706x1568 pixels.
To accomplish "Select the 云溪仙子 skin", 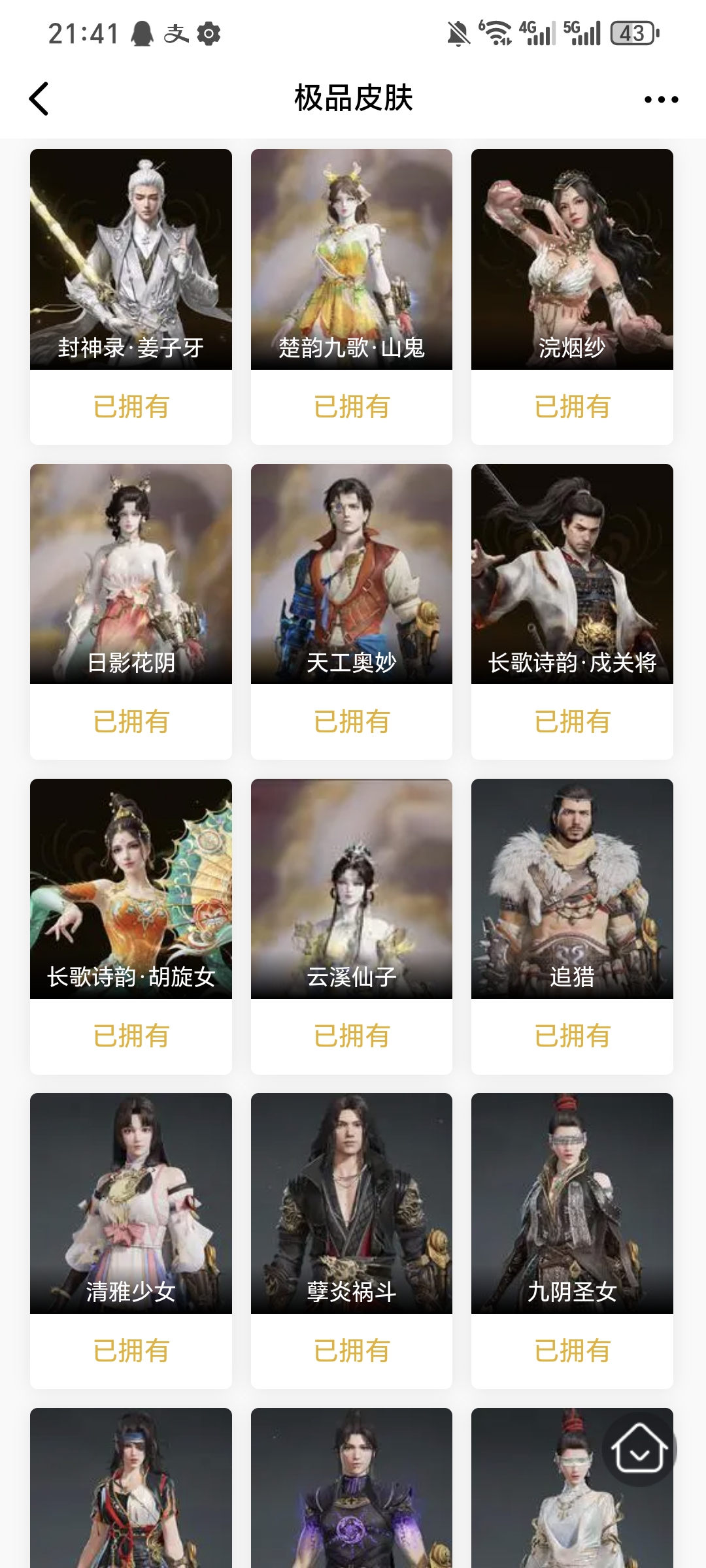I will [352, 889].
